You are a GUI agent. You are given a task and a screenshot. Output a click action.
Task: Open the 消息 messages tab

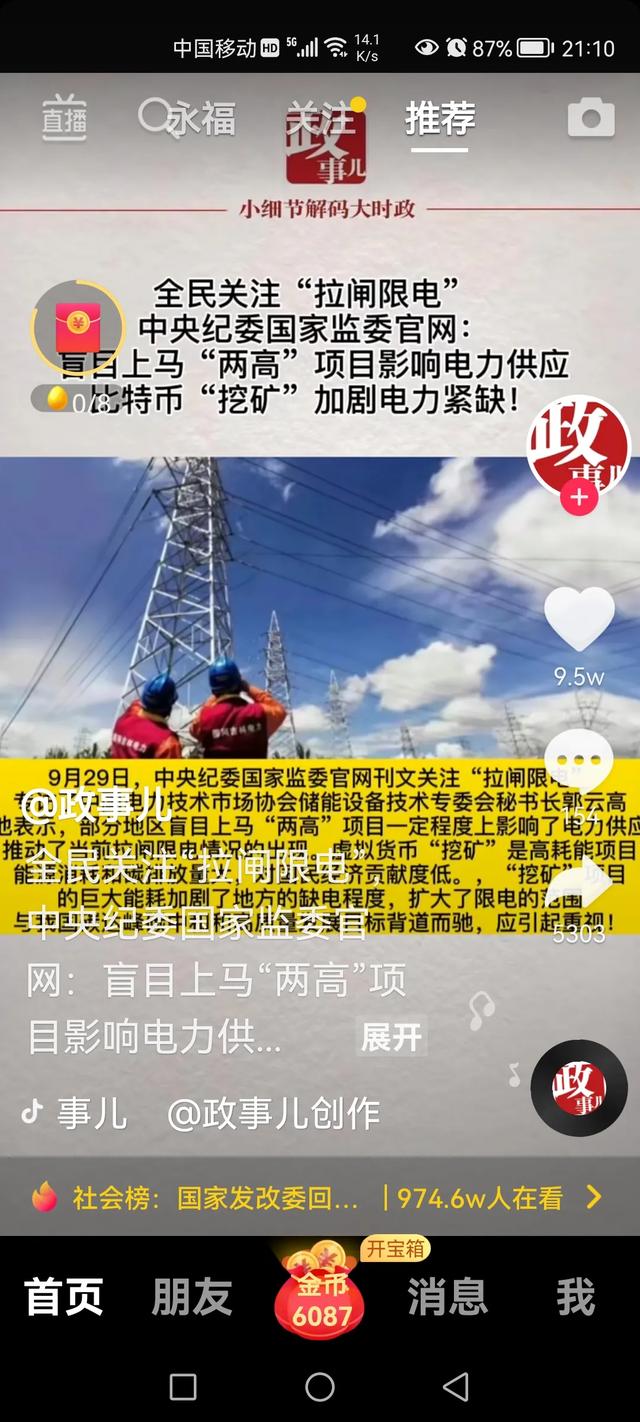pos(447,1297)
